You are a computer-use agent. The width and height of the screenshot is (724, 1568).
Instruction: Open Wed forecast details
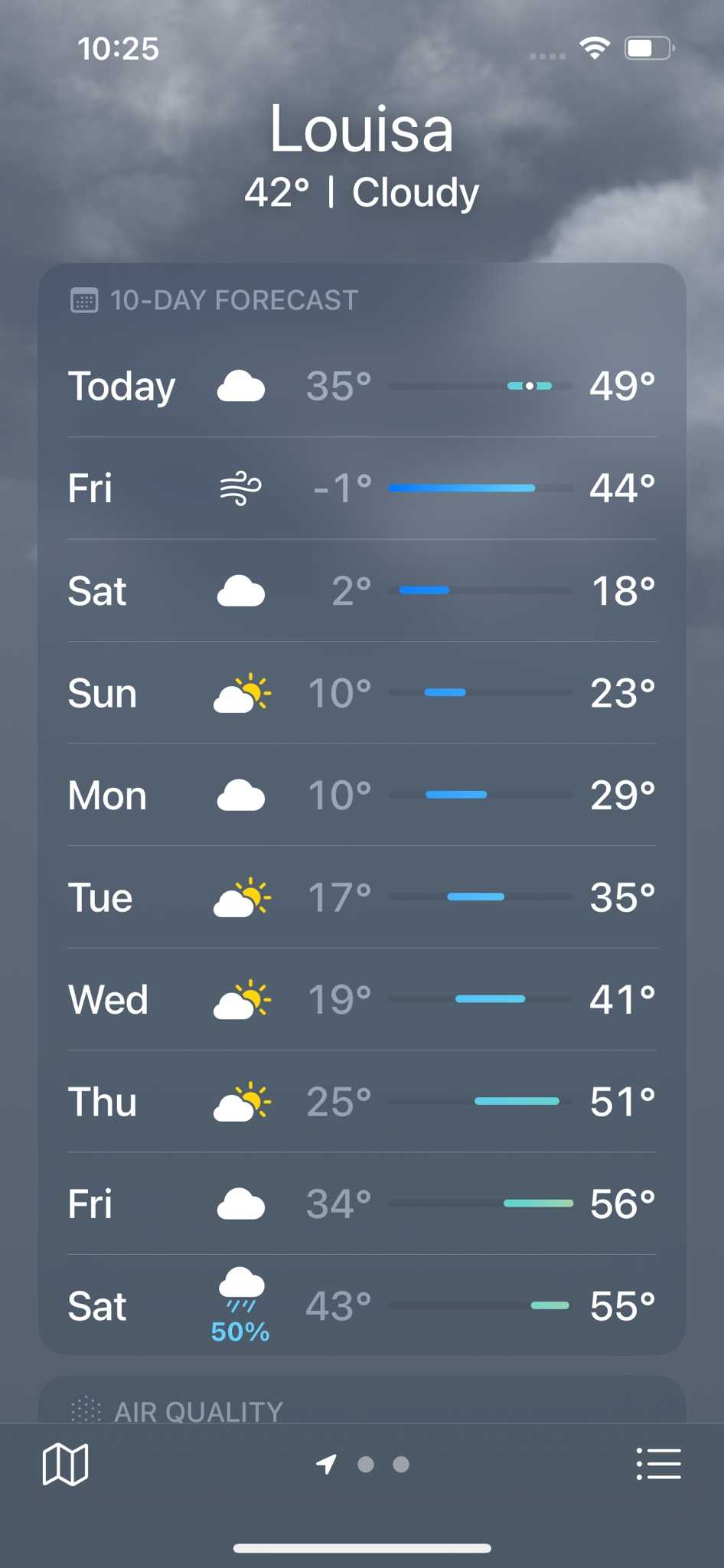pos(362,999)
